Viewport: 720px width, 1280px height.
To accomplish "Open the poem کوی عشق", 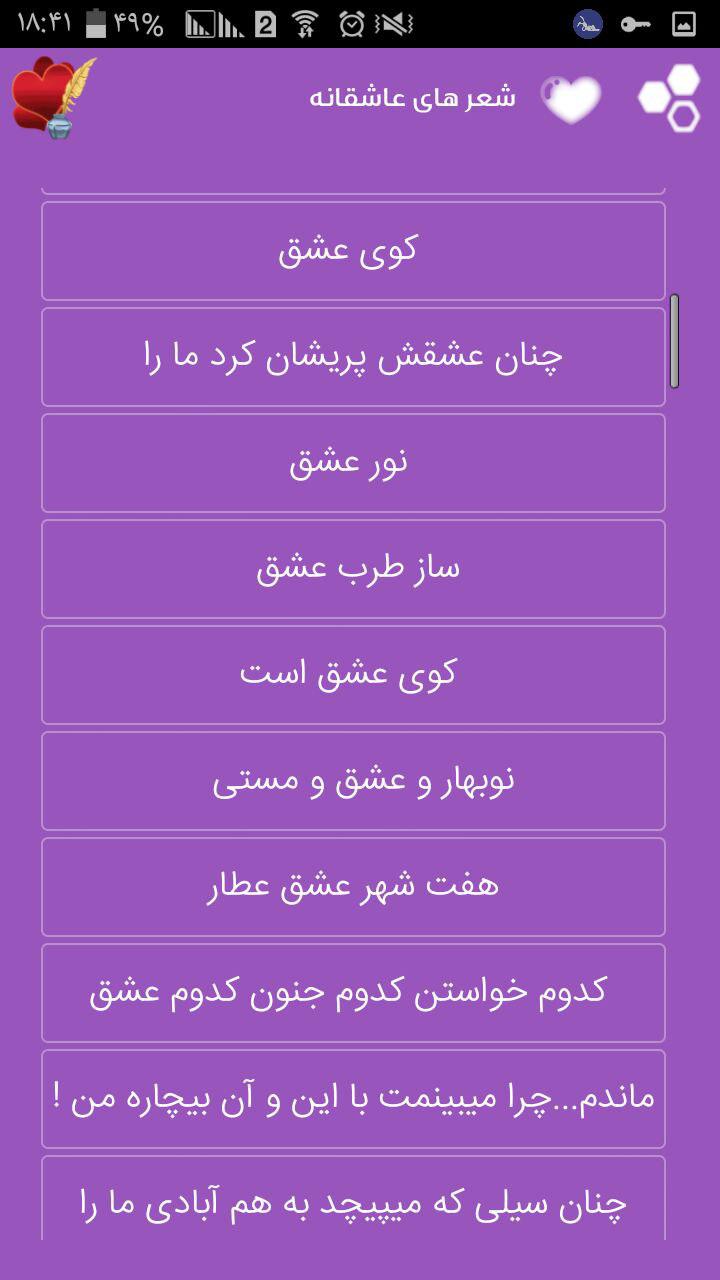I will pos(353,251).
